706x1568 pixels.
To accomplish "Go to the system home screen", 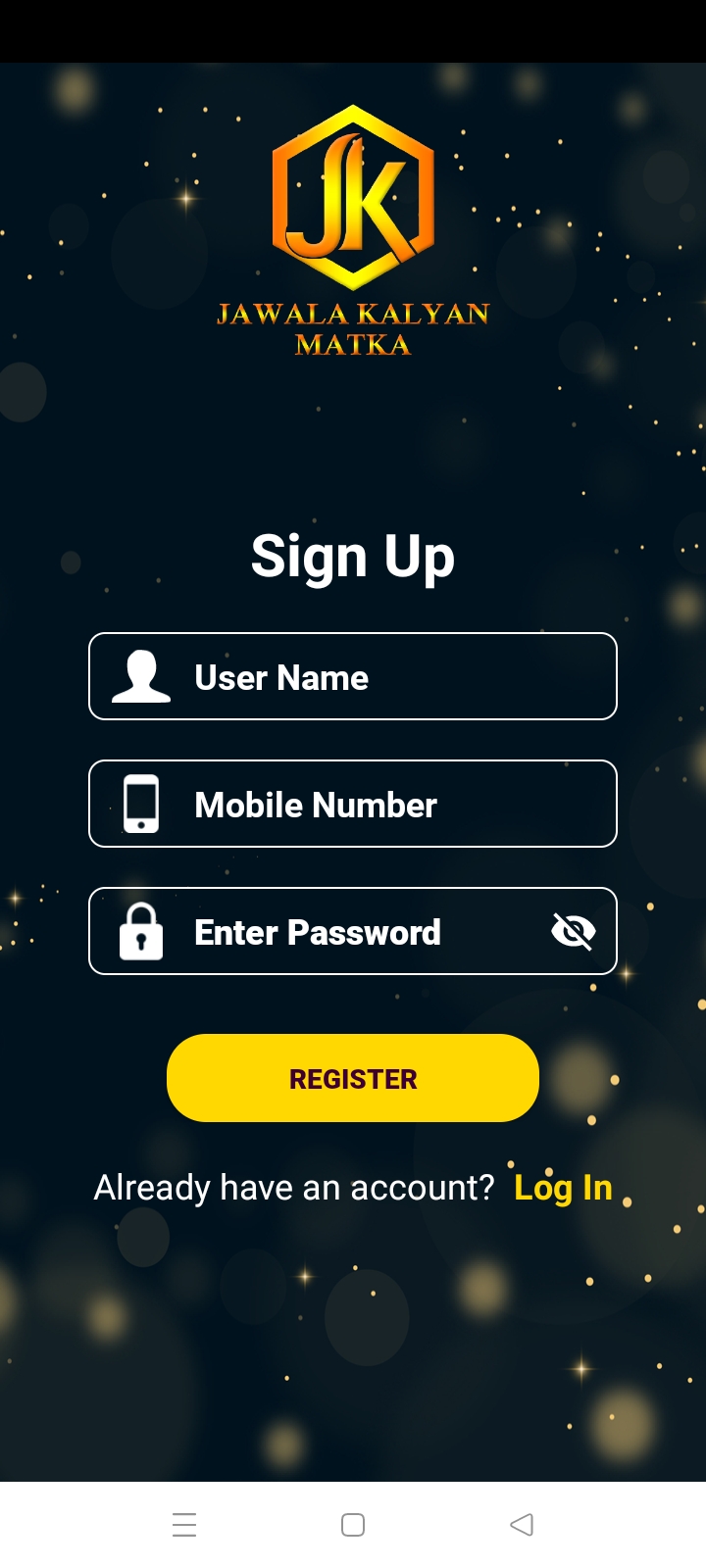I will click(353, 1525).
